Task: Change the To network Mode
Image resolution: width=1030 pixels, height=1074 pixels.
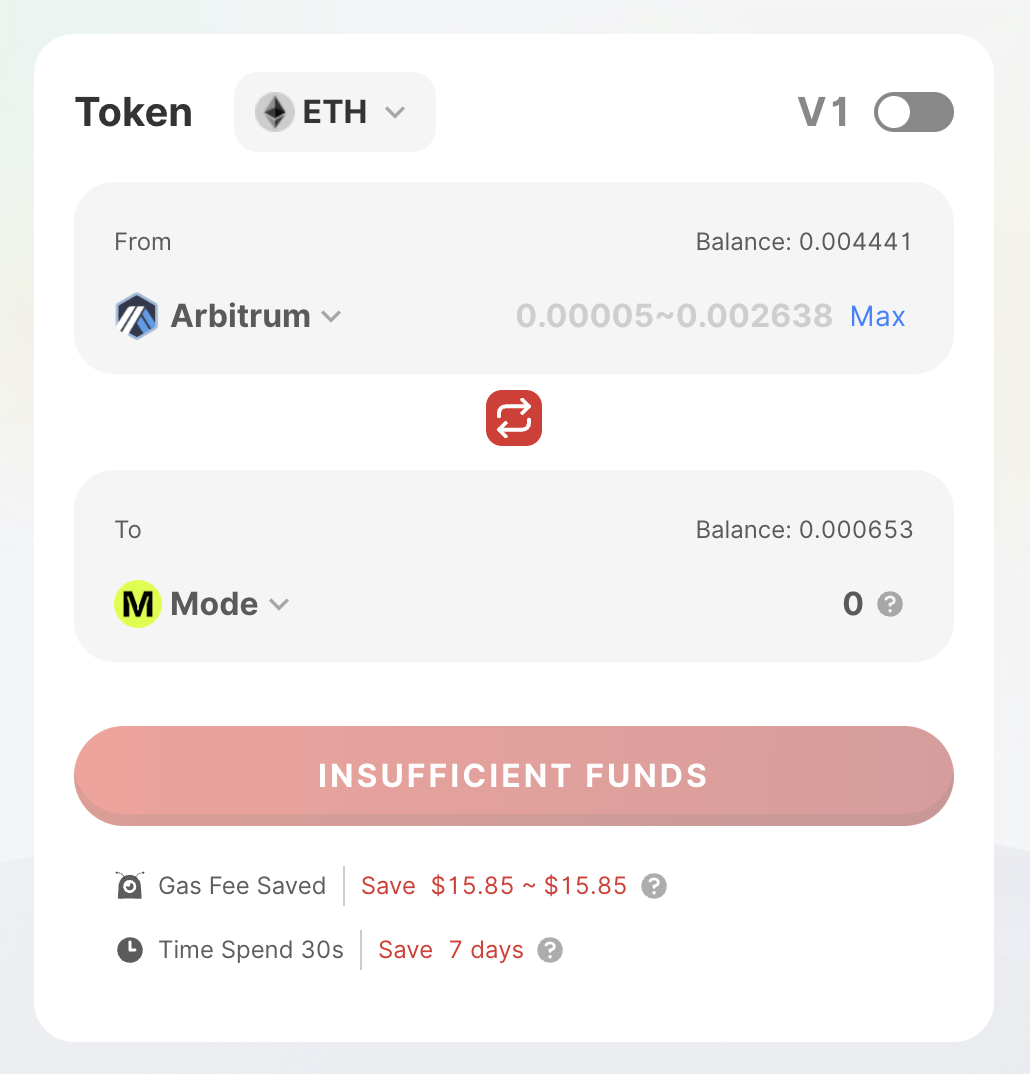Action: 203,605
